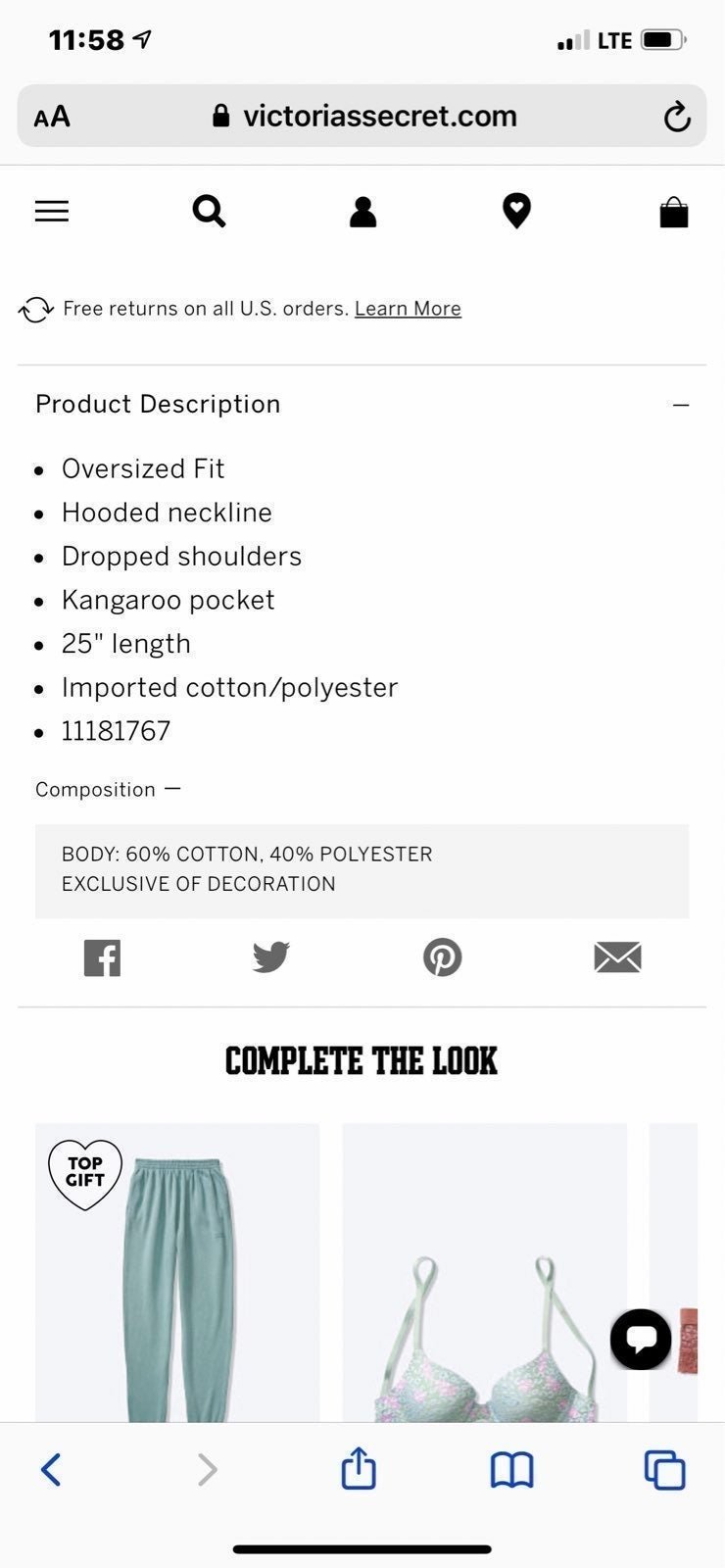Open the store locator pin
The image size is (725, 1568).
pyautogui.click(x=516, y=211)
